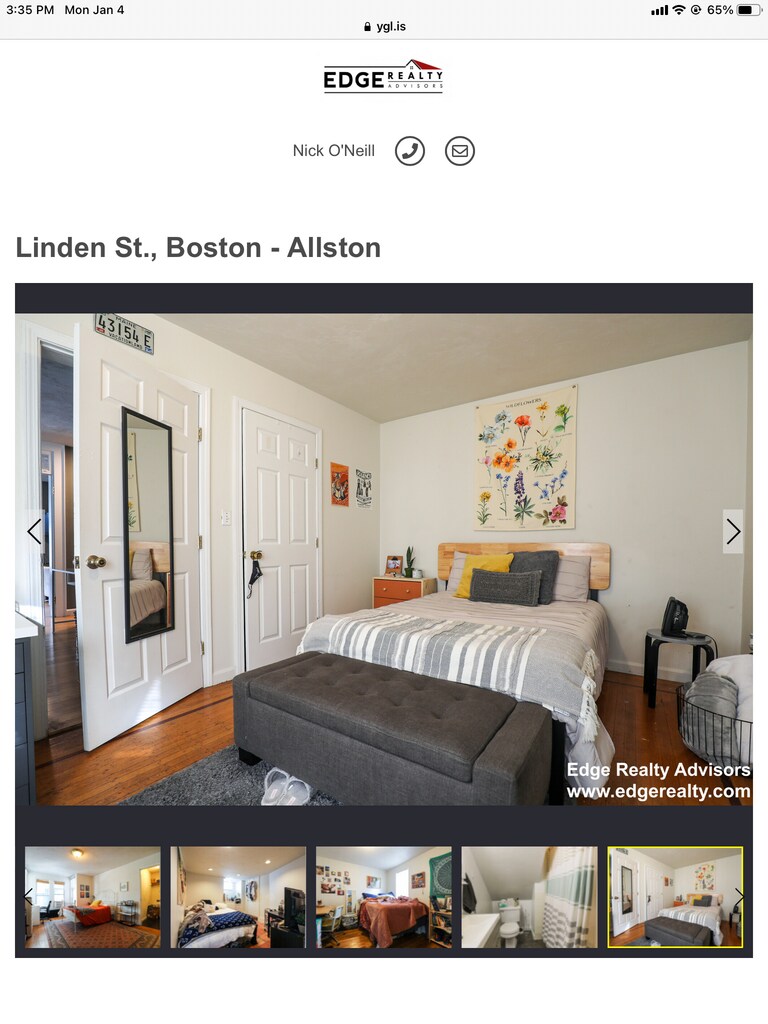The height and width of the screenshot is (1024, 768).
Task: Select the highlighted bedroom with gray bench thumbnail
Action: [675, 897]
